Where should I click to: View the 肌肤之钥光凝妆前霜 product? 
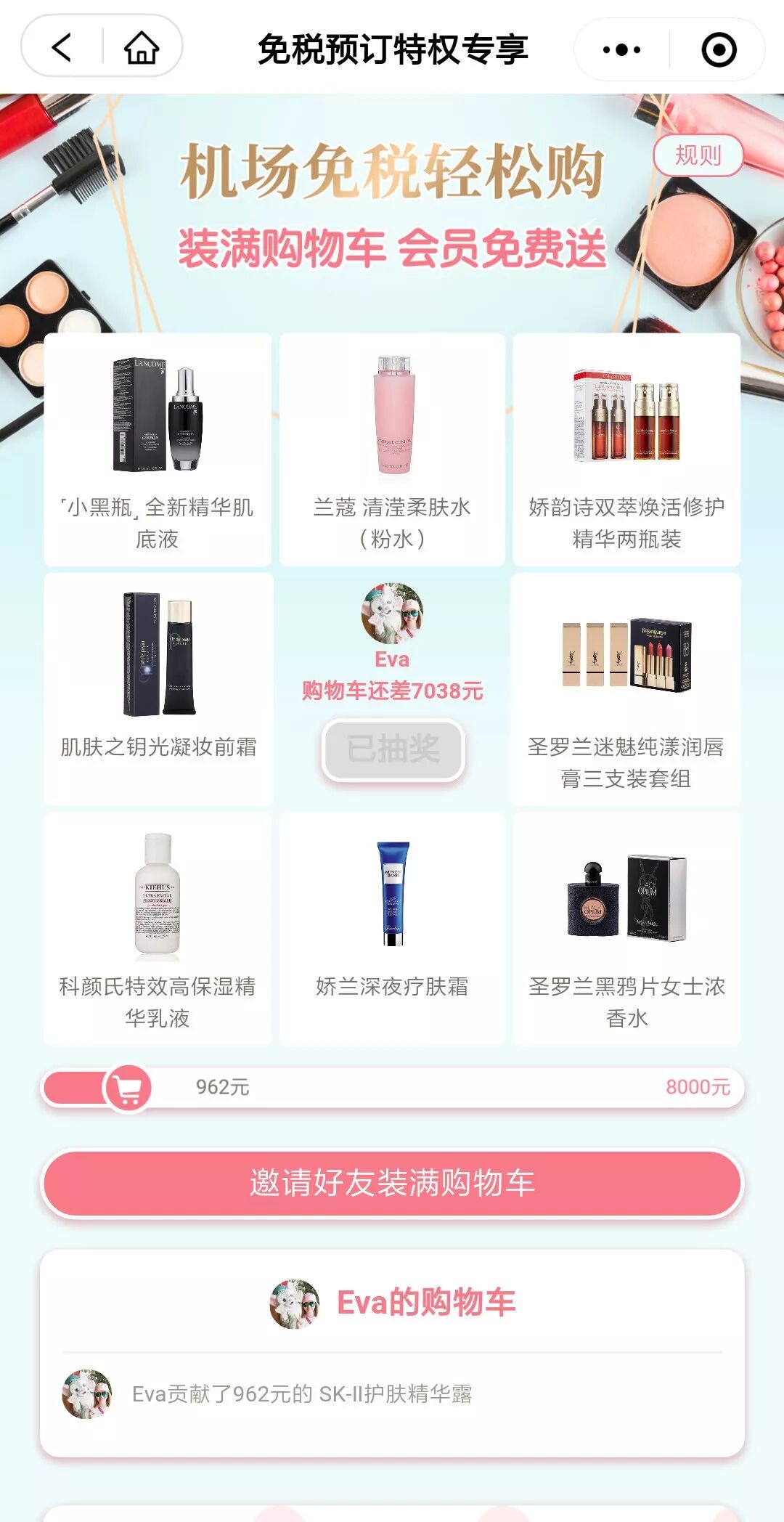158,688
